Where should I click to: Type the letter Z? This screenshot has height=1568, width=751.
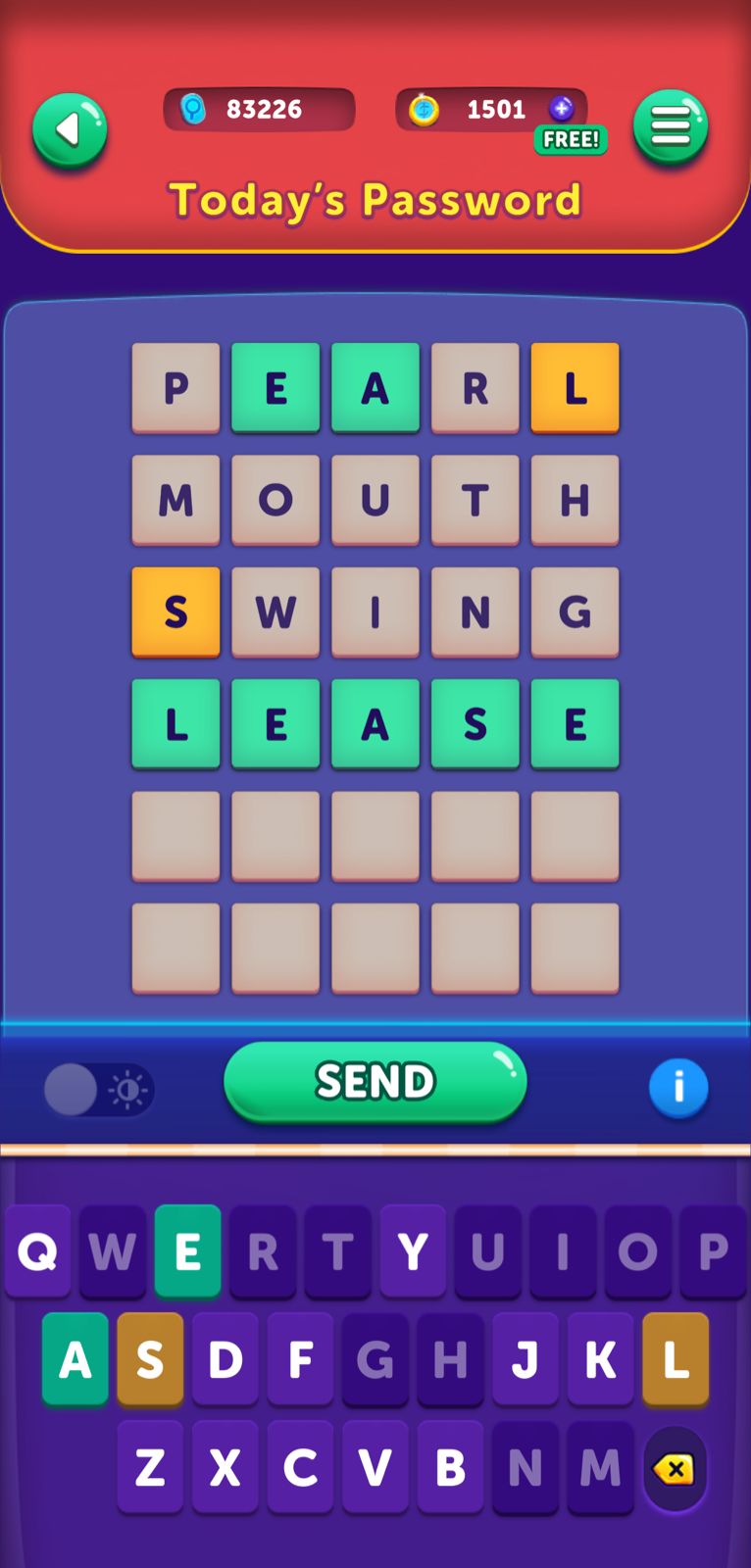(150, 1467)
